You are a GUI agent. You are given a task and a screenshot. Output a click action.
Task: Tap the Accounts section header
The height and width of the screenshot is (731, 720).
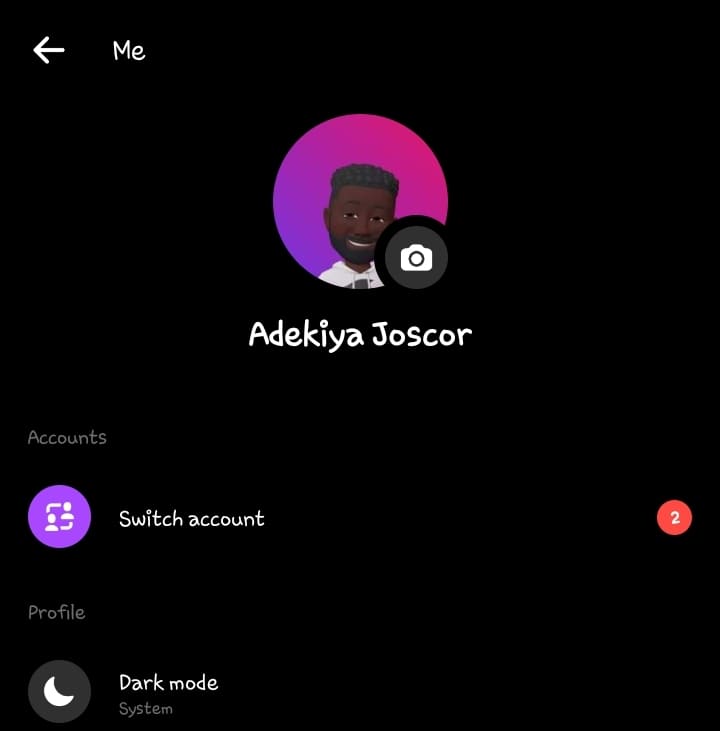pyautogui.click(x=66, y=437)
